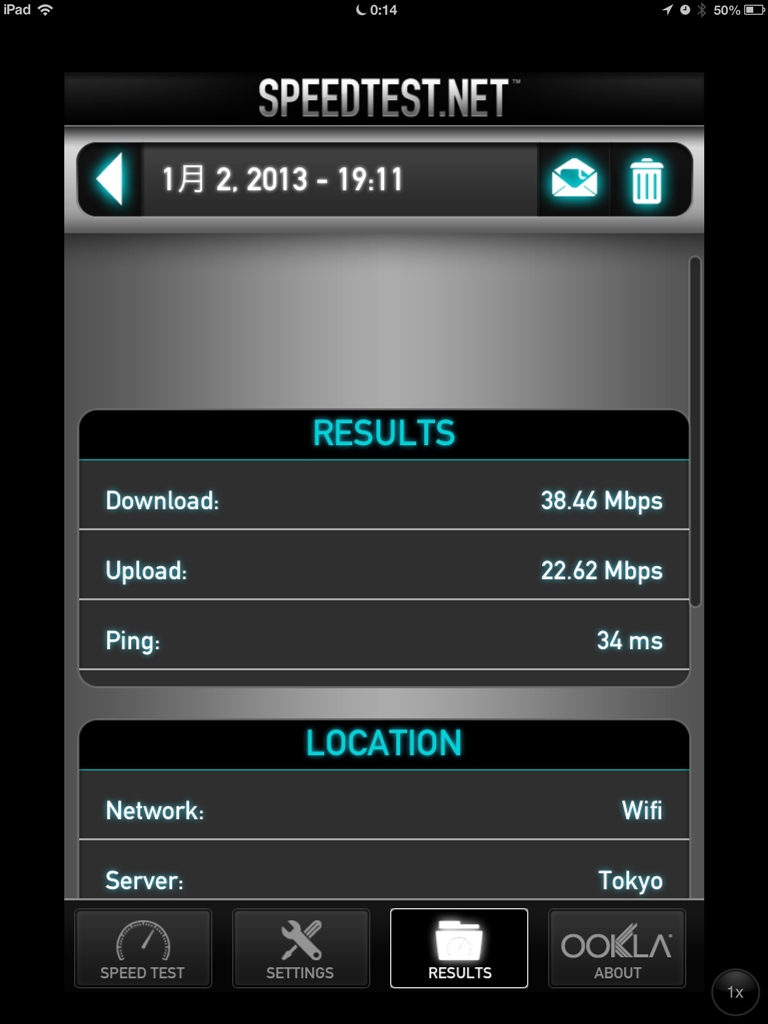Open the Ookla About tab

[617, 948]
